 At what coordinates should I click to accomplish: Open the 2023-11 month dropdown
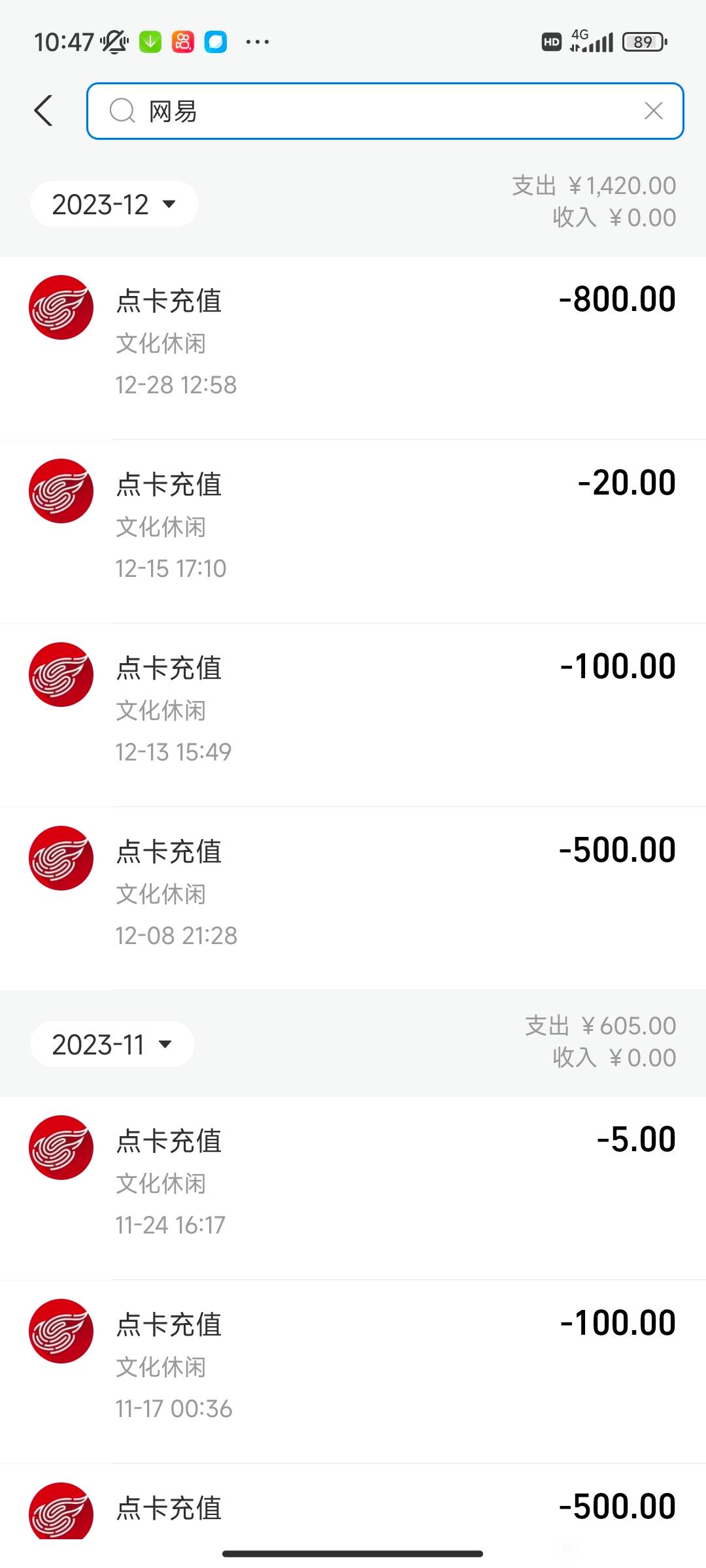tap(112, 1045)
